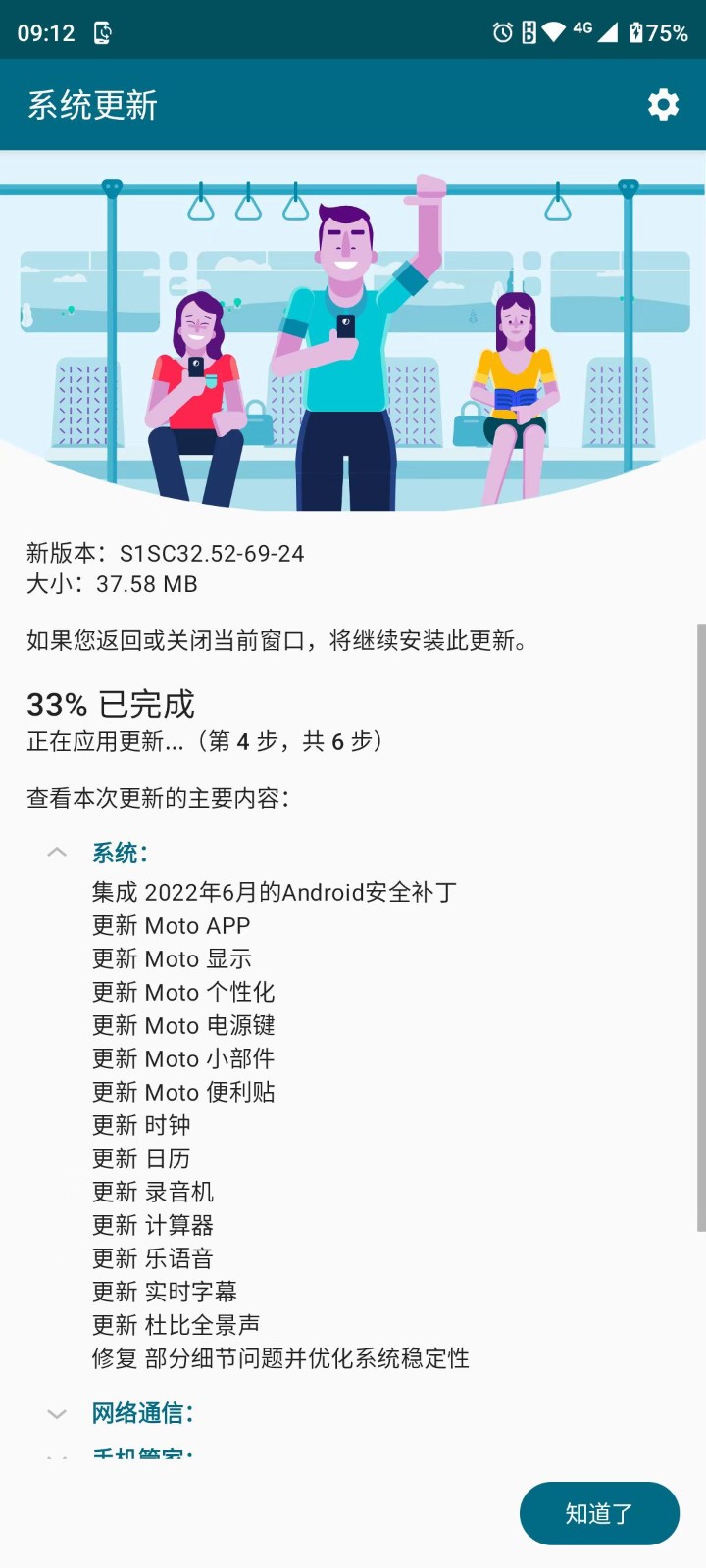Open the settings gear icon

coord(663,104)
